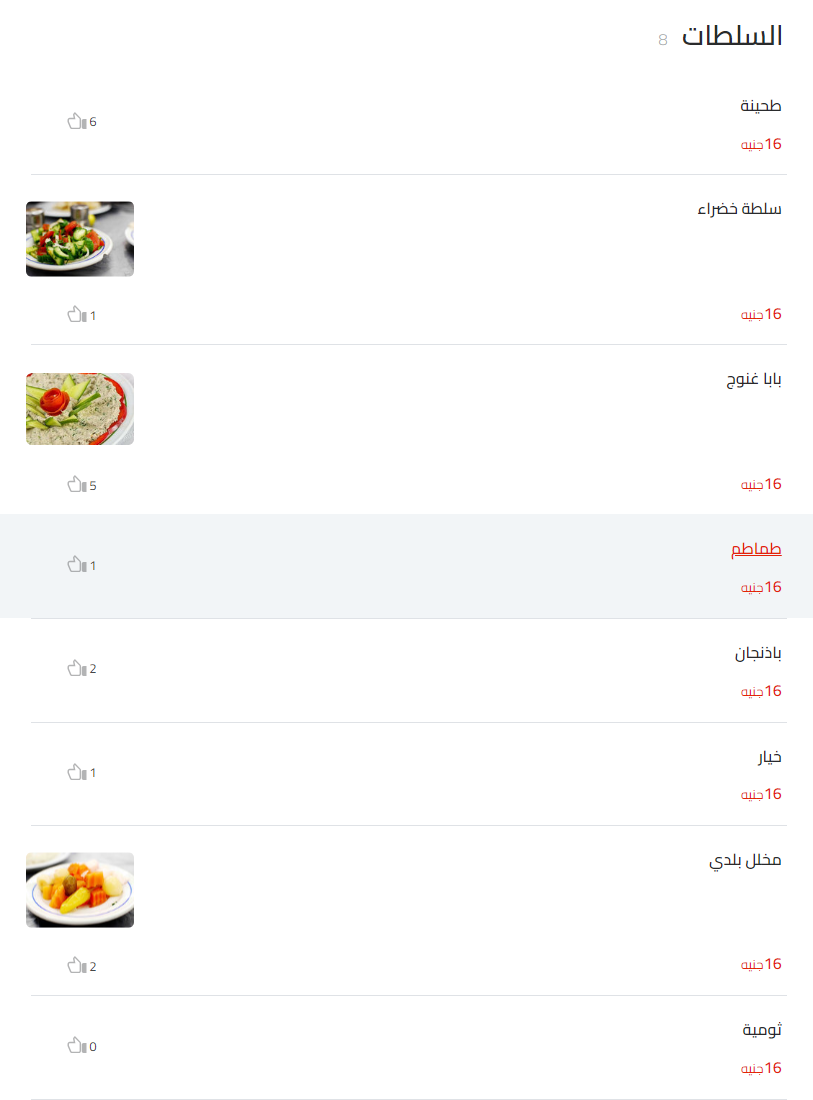The height and width of the screenshot is (1100, 813).
Task: Click the سلطة خضراء photo
Action: 80,239
